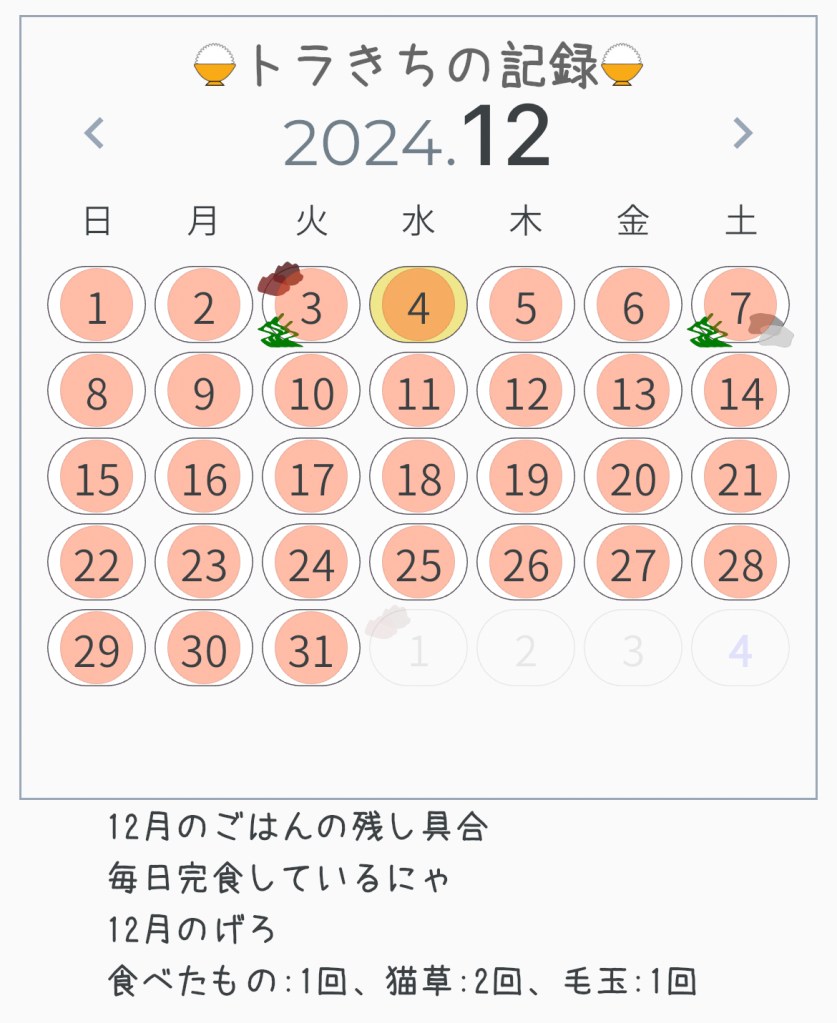Go to the previous month

pyautogui.click(x=94, y=133)
